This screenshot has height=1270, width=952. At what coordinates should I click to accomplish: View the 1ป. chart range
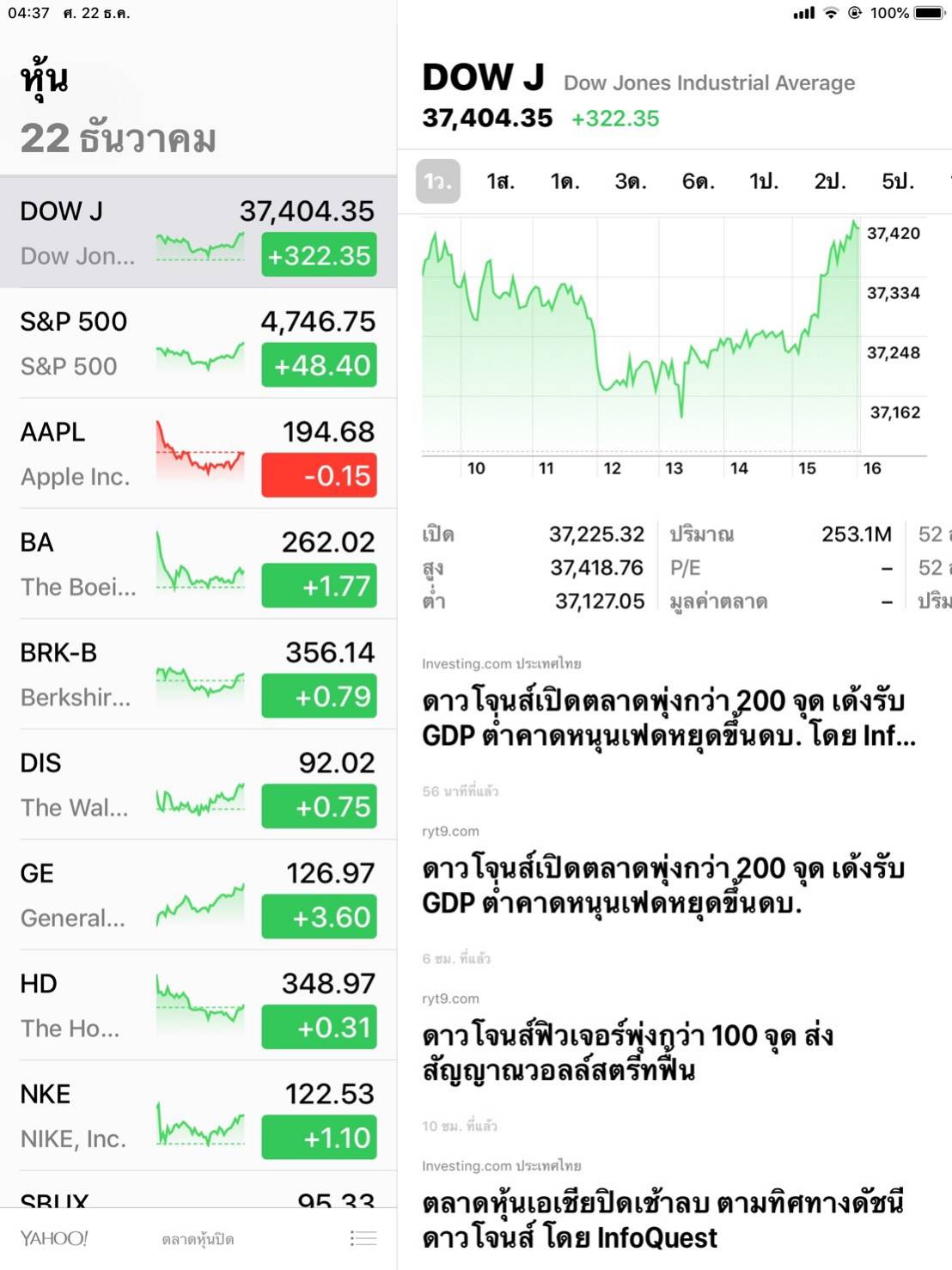[x=763, y=181]
